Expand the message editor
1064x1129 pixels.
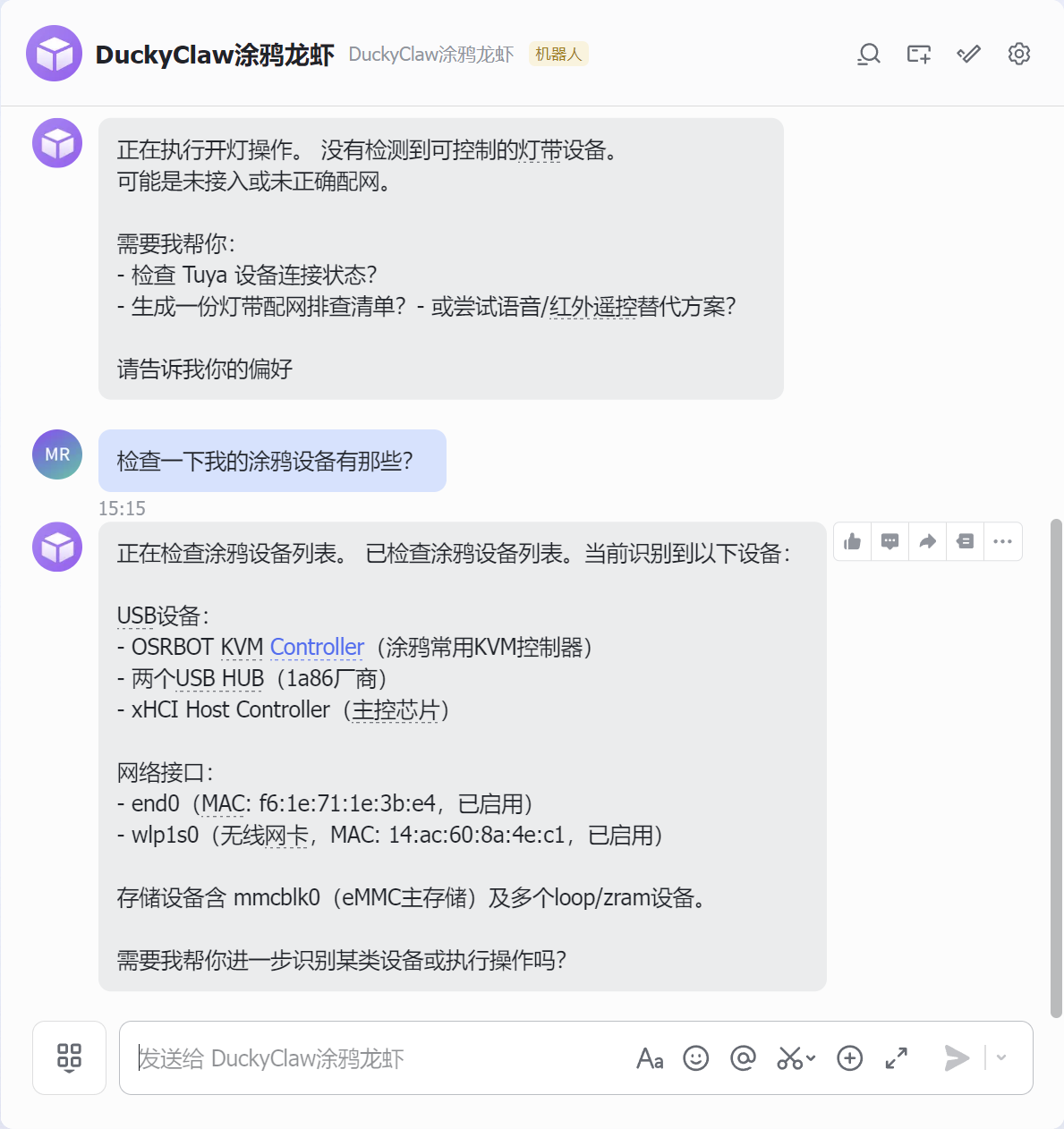point(897,1058)
